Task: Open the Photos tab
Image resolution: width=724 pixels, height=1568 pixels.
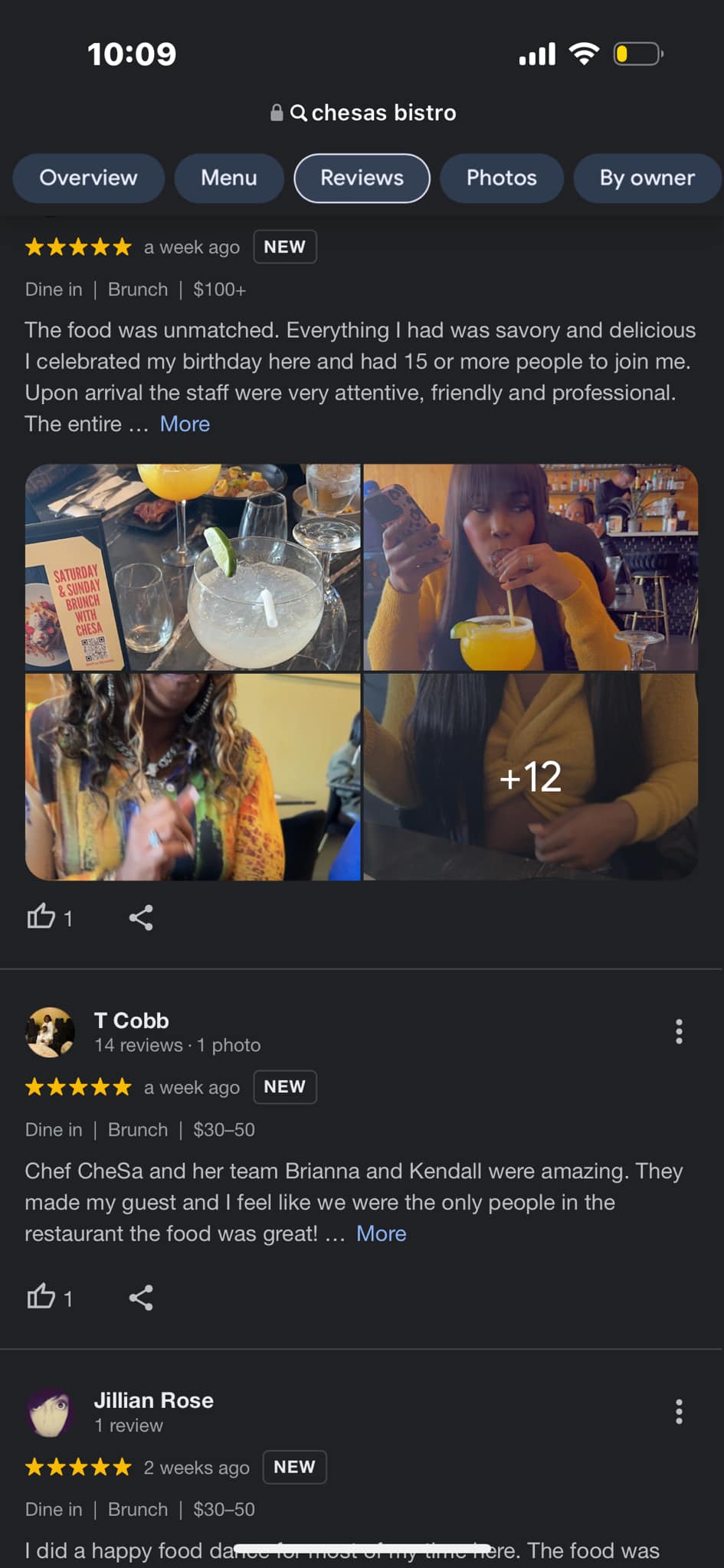Action: [502, 178]
